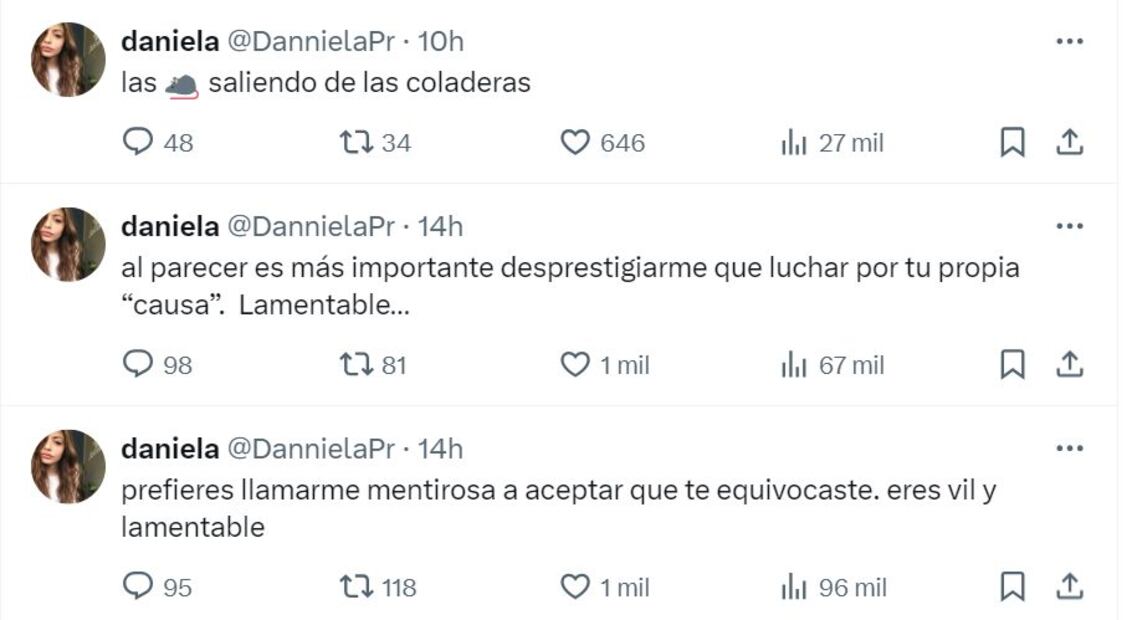Viewport: 1132px width, 620px height.
Task: Bookmark the 'saliendo de las coladeras' tweet
Action: point(1012,144)
